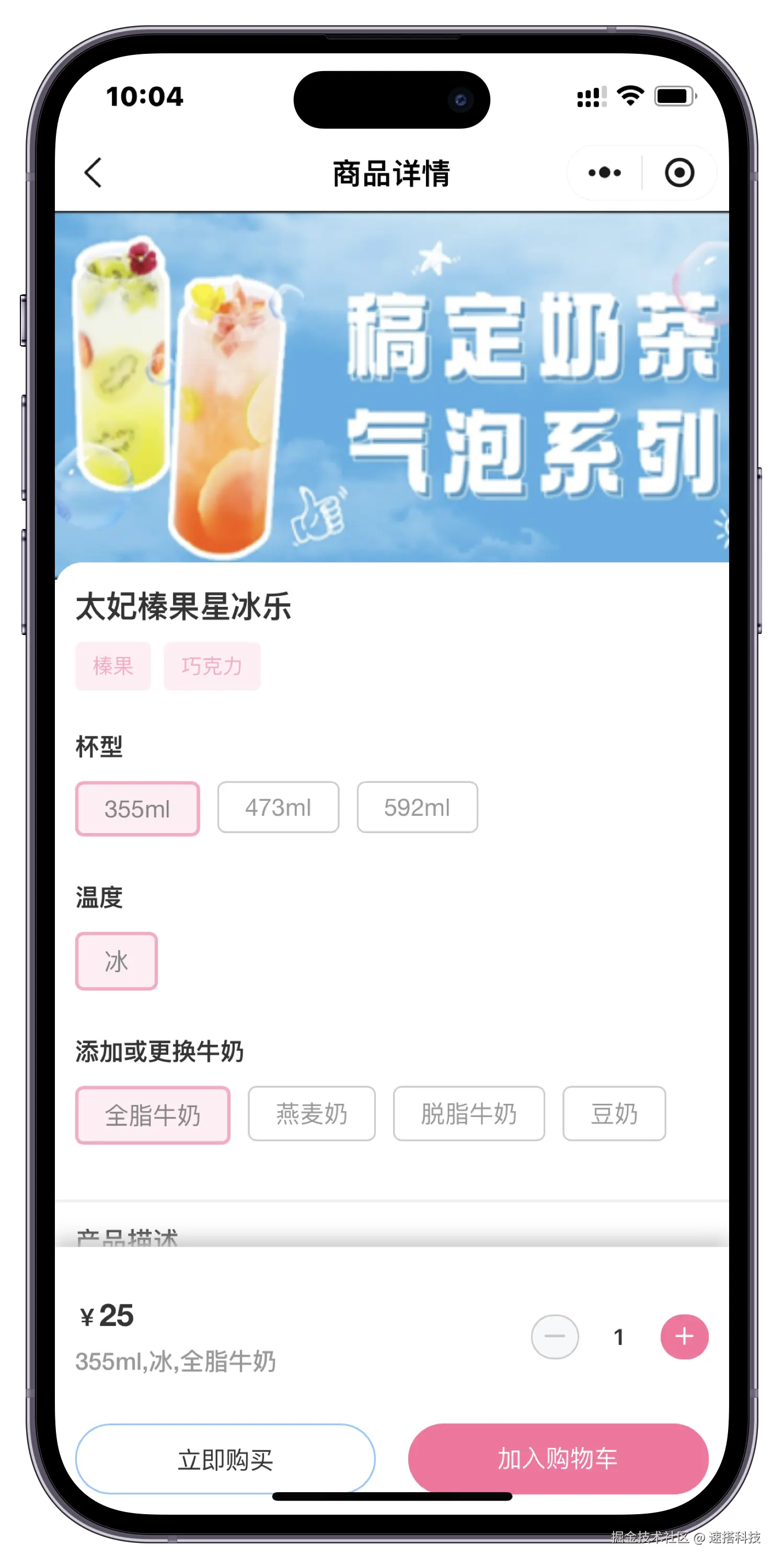Image resolution: width=784 pixels, height=1568 pixels.
Task: Go back from the 商品详情 page
Action: (x=93, y=173)
